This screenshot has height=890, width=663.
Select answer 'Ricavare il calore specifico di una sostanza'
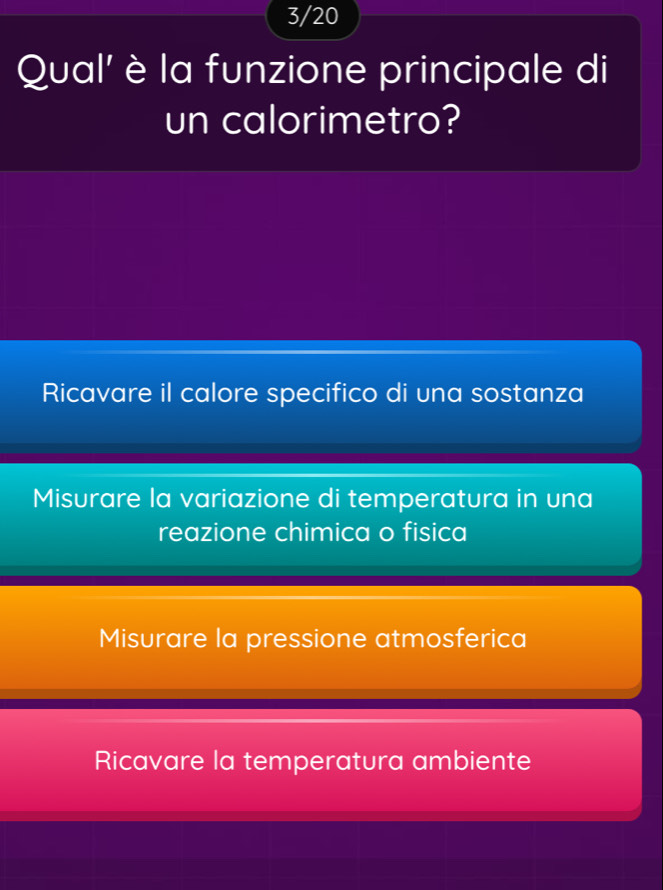[314, 391]
